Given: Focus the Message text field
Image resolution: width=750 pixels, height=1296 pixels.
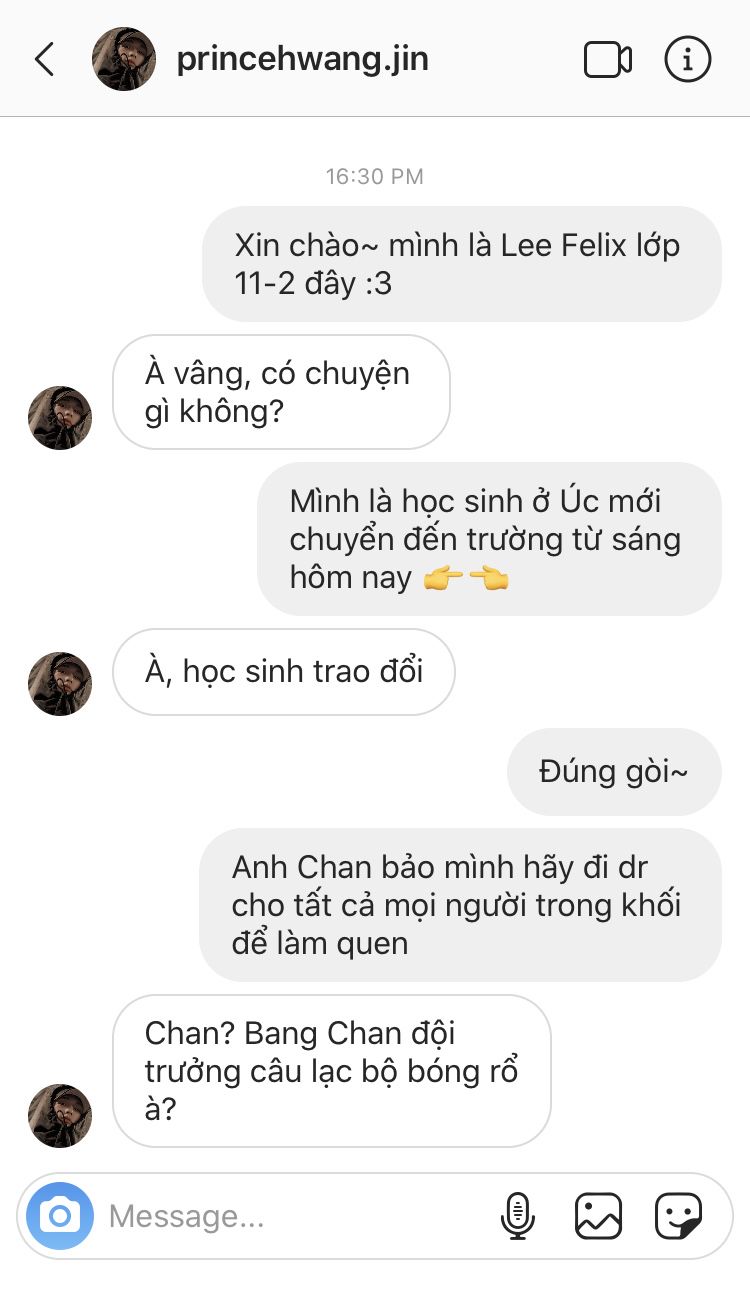Looking at the screenshot, I should point(290,1216).
